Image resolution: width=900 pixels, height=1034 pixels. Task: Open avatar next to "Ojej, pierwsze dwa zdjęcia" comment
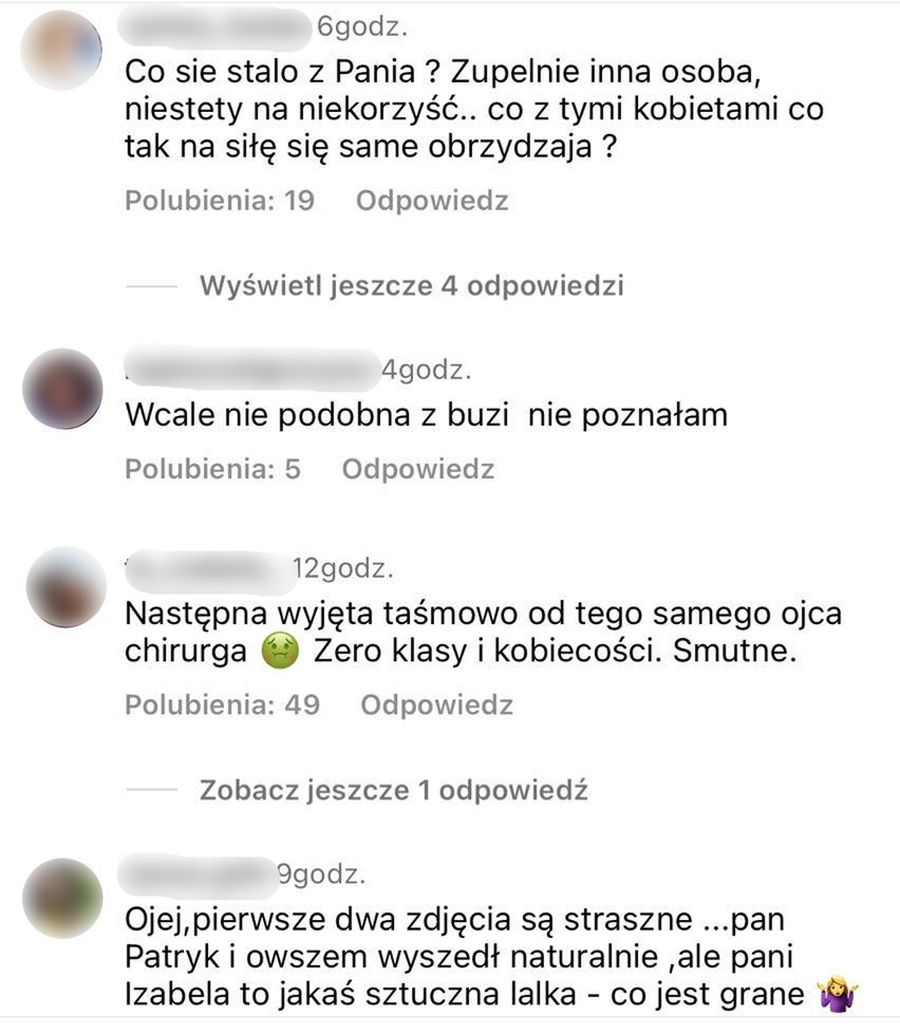point(61,897)
